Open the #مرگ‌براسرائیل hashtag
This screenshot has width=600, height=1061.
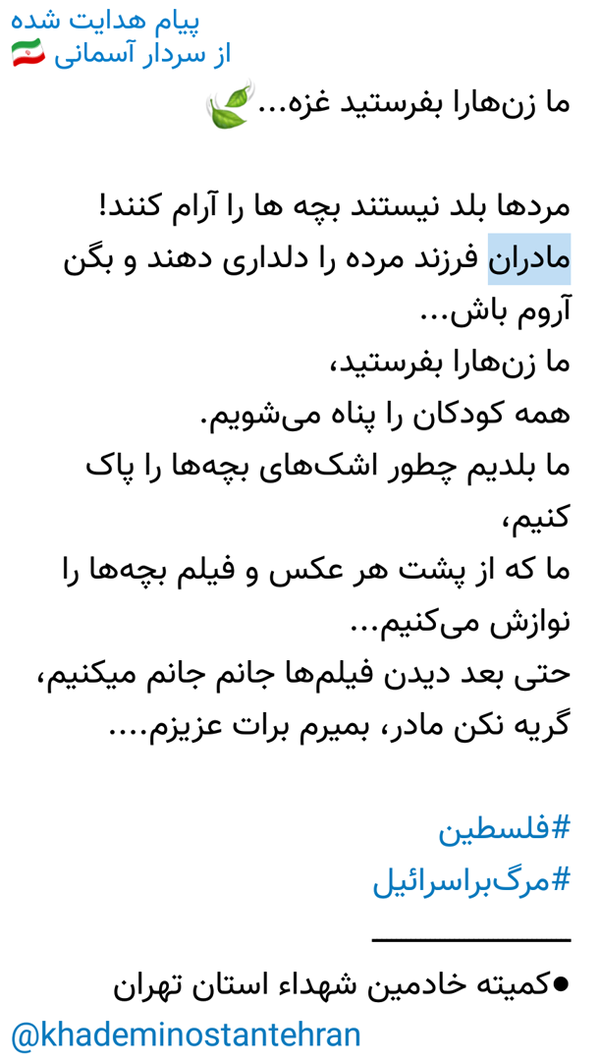pyautogui.click(x=471, y=882)
